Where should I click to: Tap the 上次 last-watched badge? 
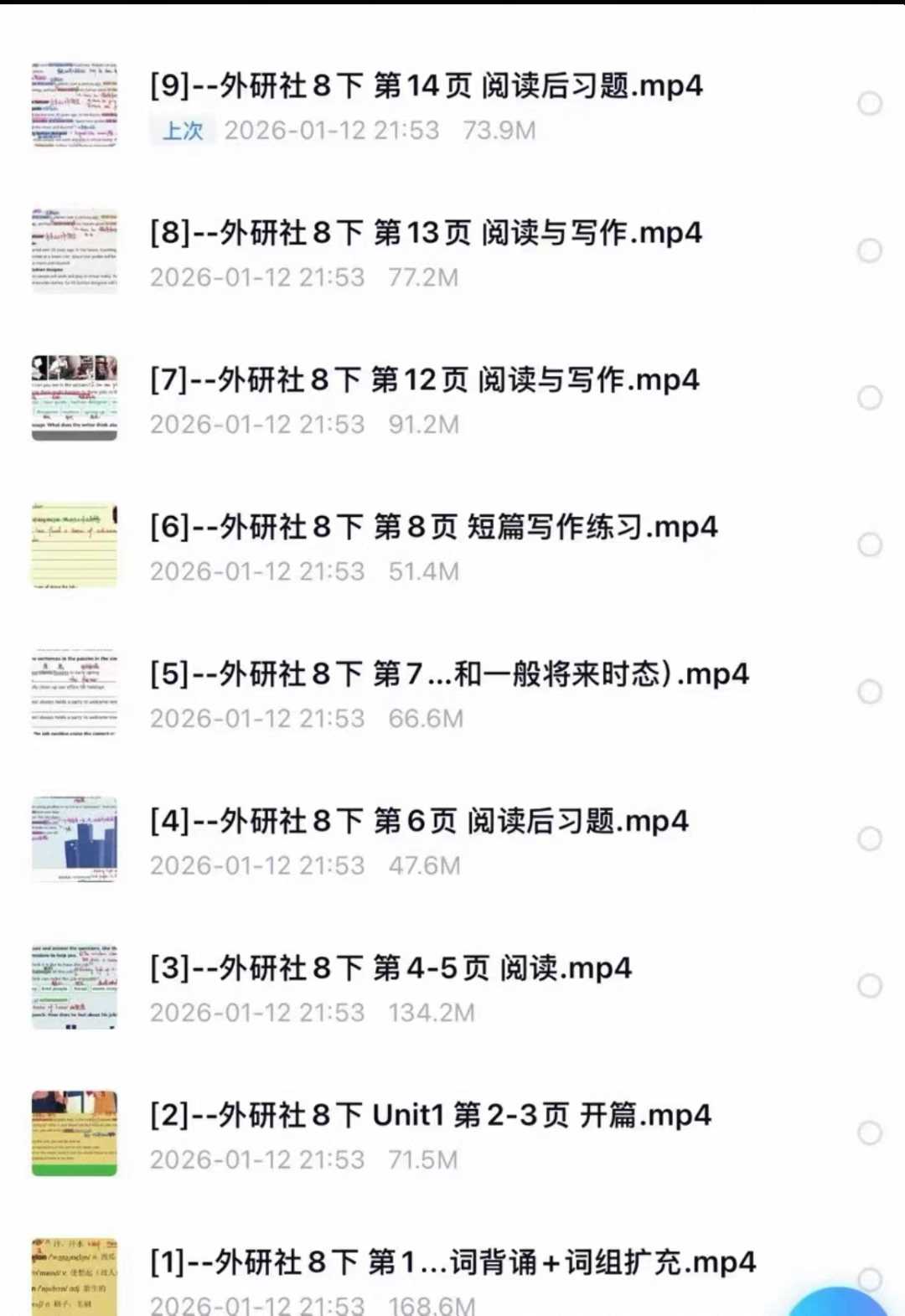[183, 131]
